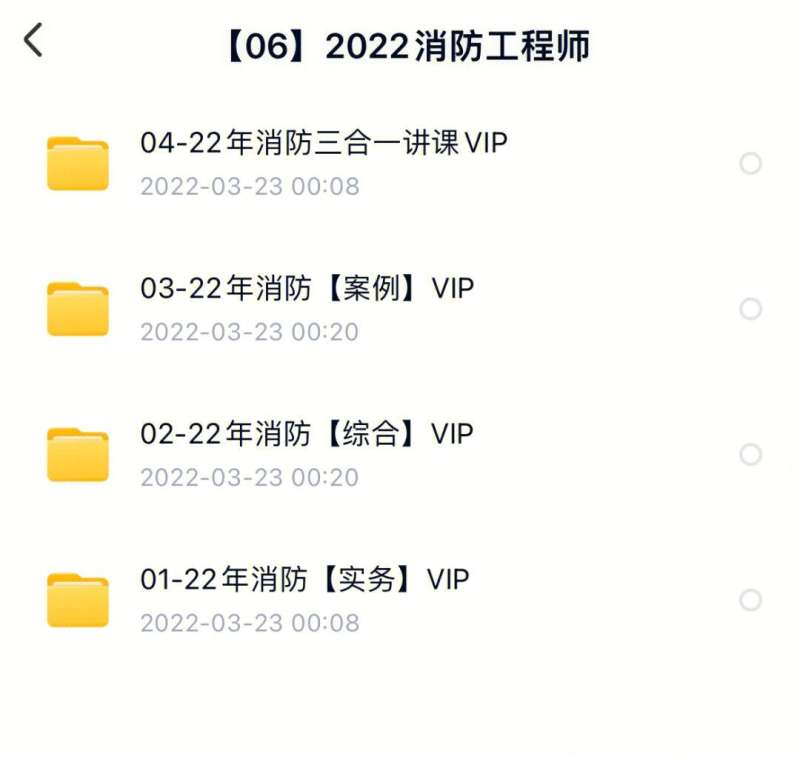Go back using the top-left arrow

pos(34,41)
